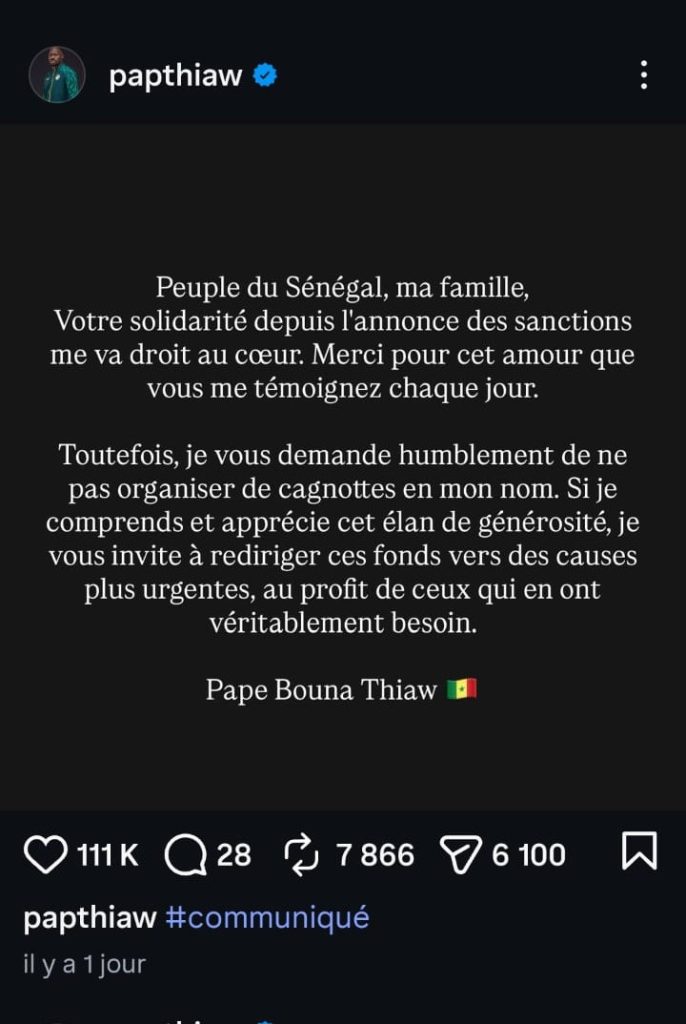Share the post via the send icon
Viewport: 686px width, 1024px height.
(x=462, y=854)
